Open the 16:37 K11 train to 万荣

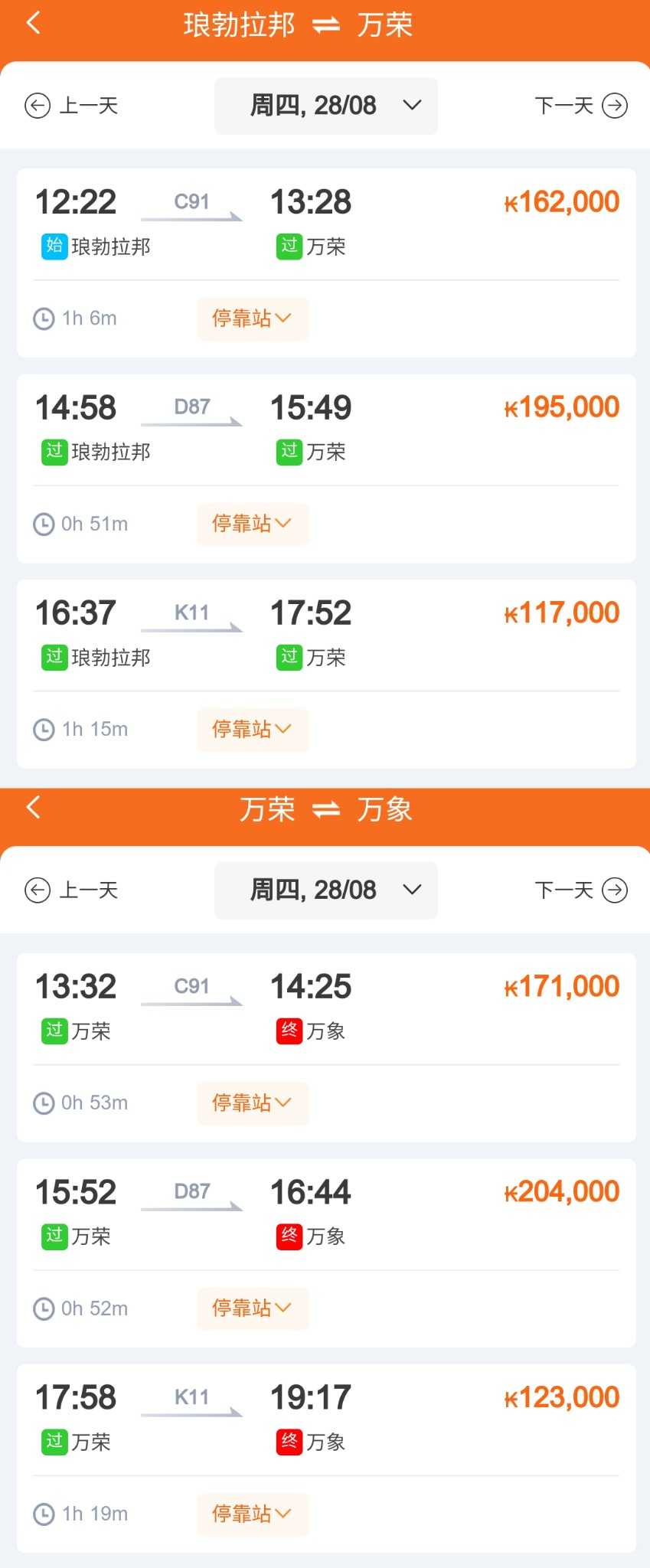[326, 634]
